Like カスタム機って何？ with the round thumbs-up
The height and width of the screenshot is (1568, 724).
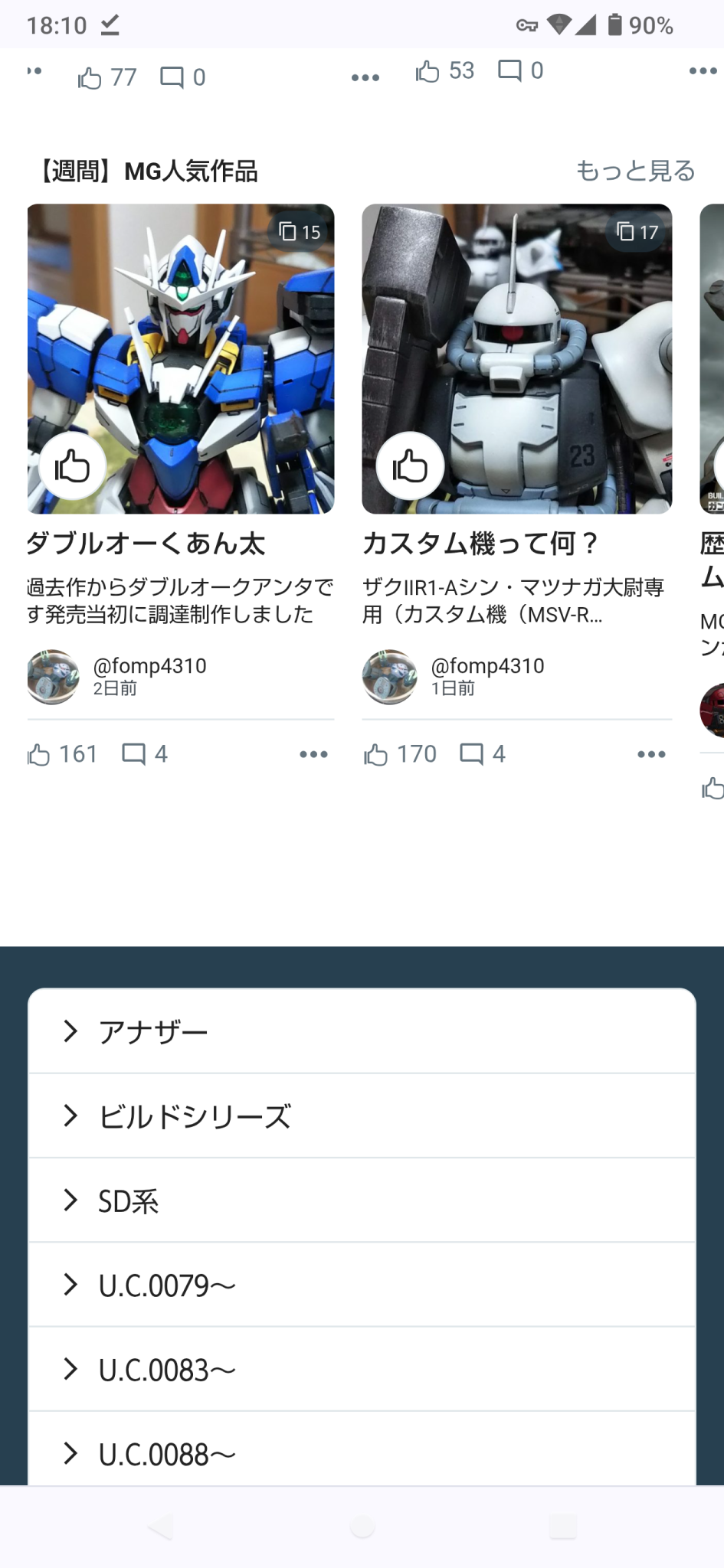coord(410,466)
